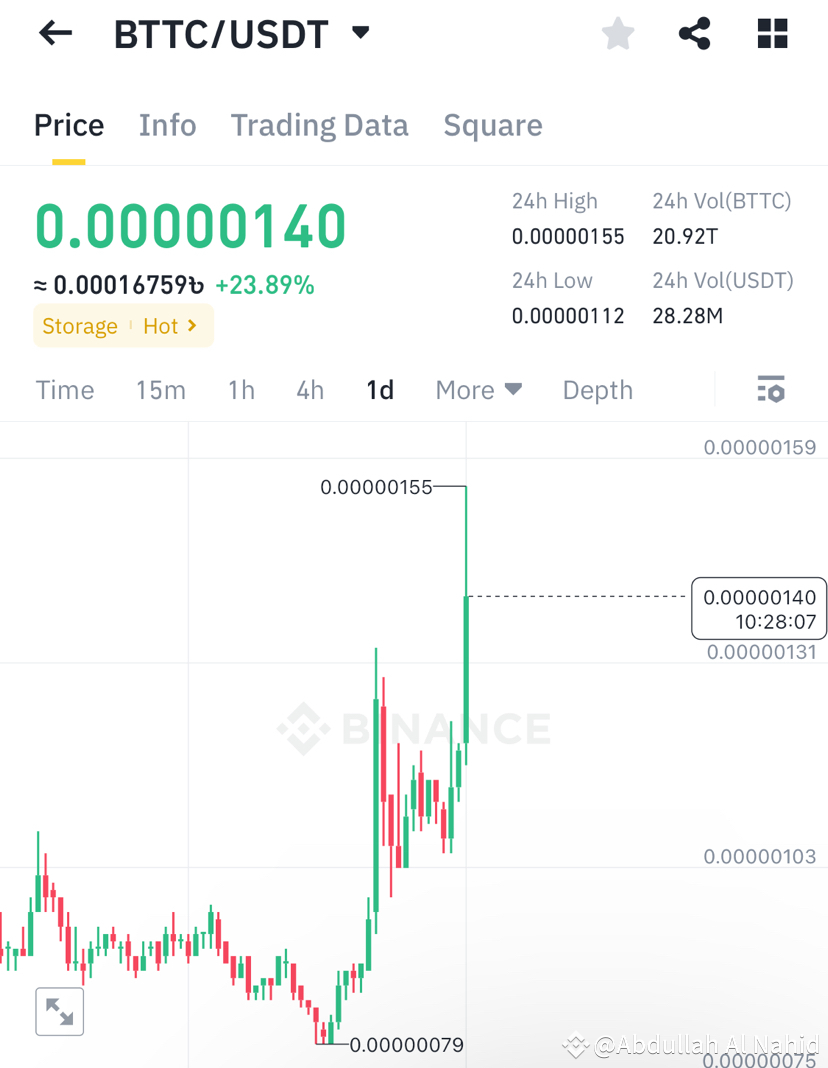Open sharing options via the share icon

click(694, 33)
